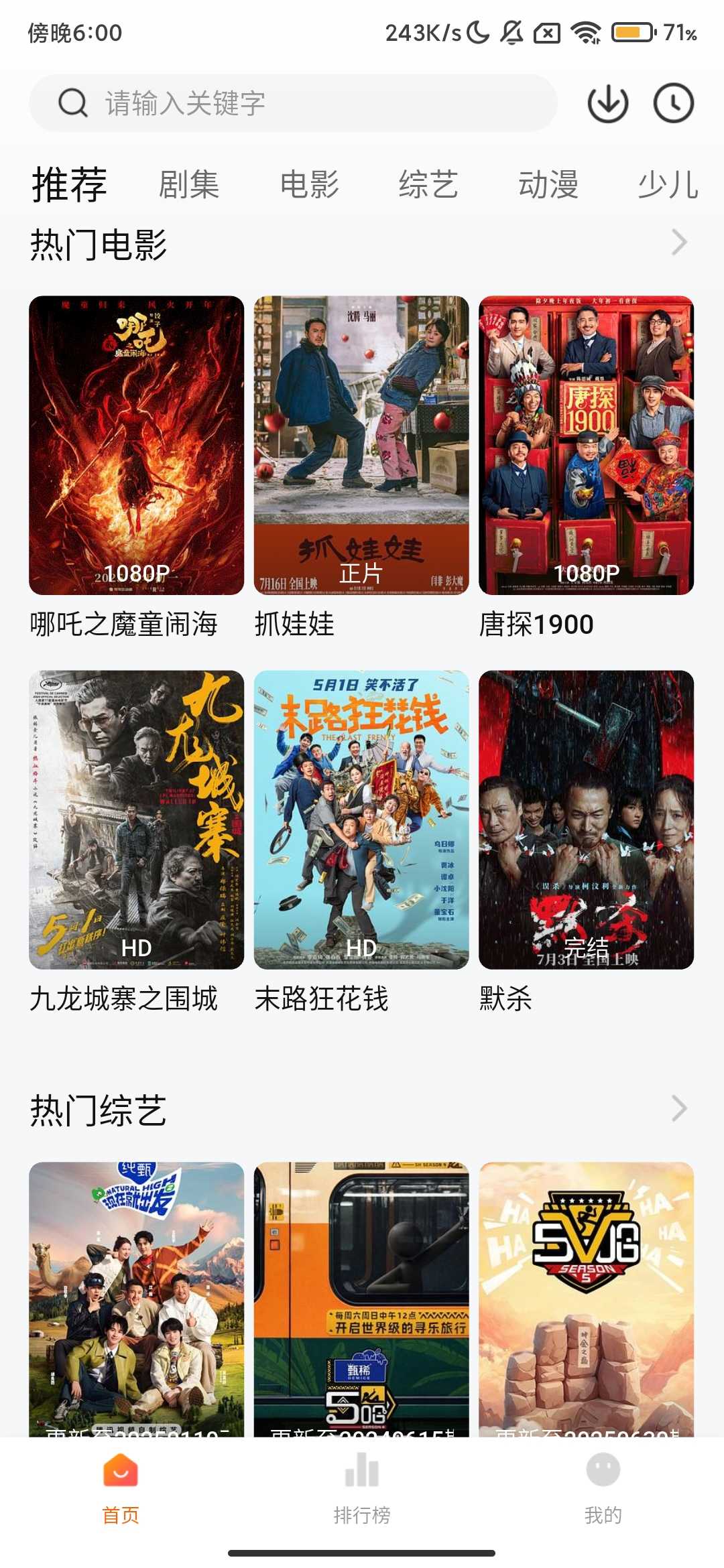724x1568 pixels.
Task: Click the magnifier icon in the search bar
Action: click(x=72, y=103)
